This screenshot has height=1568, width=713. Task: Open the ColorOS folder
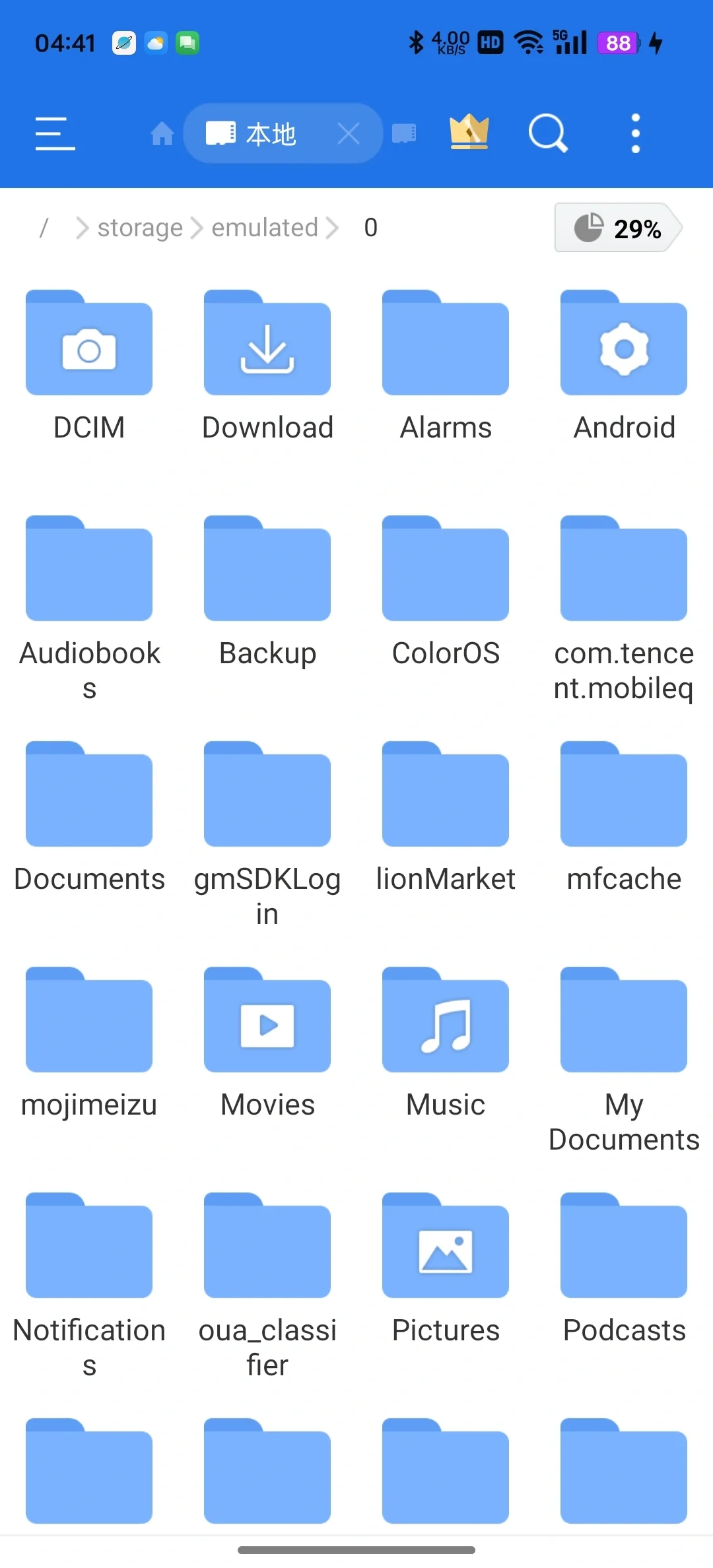point(446,592)
